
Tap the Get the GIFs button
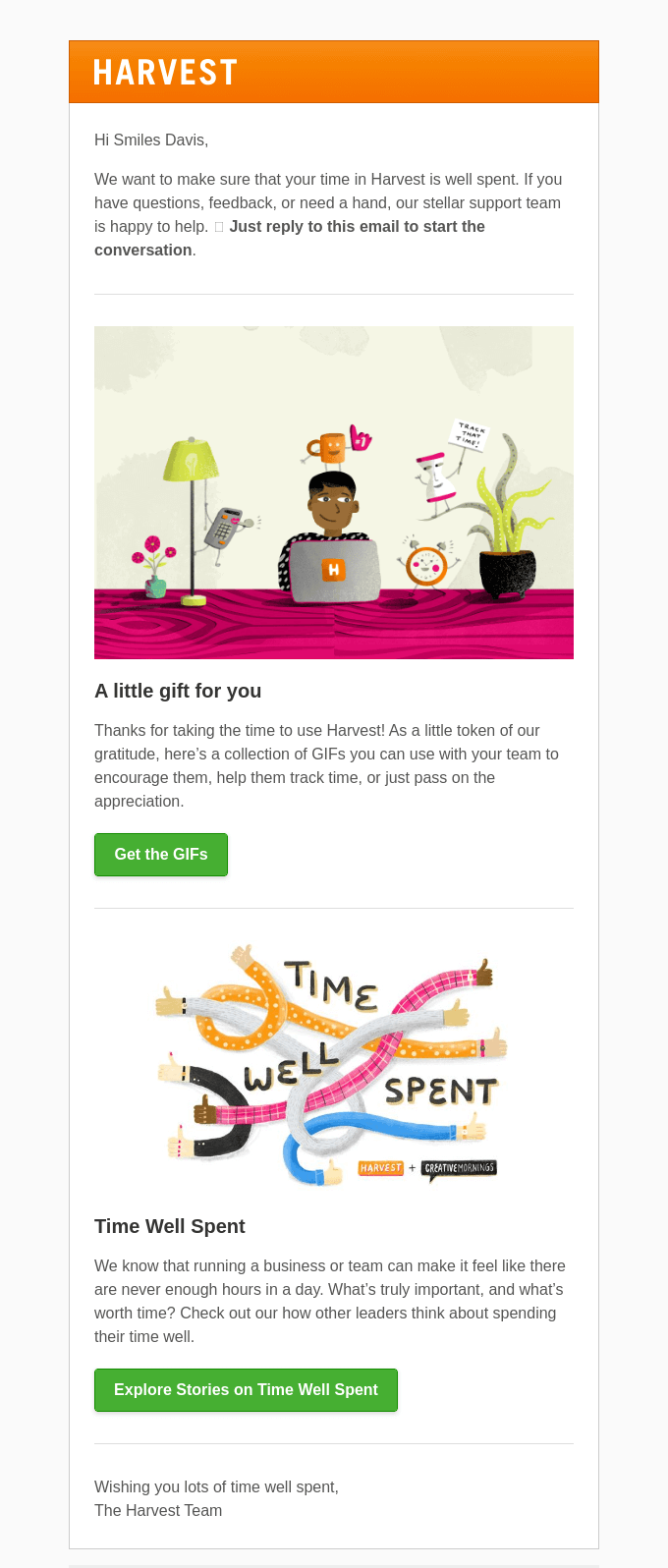tap(161, 855)
